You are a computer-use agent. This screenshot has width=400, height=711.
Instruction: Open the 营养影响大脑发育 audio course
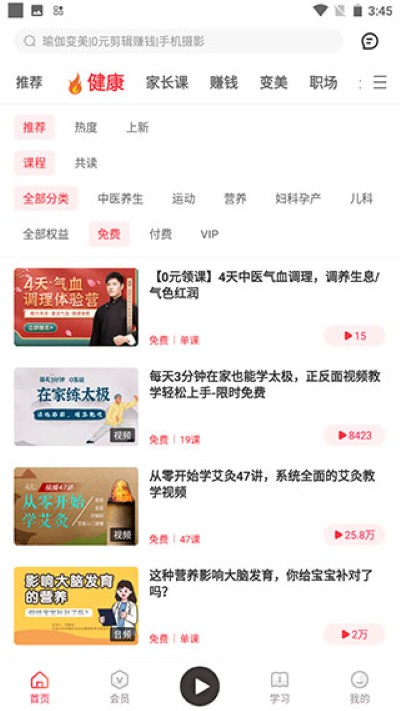point(200,606)
